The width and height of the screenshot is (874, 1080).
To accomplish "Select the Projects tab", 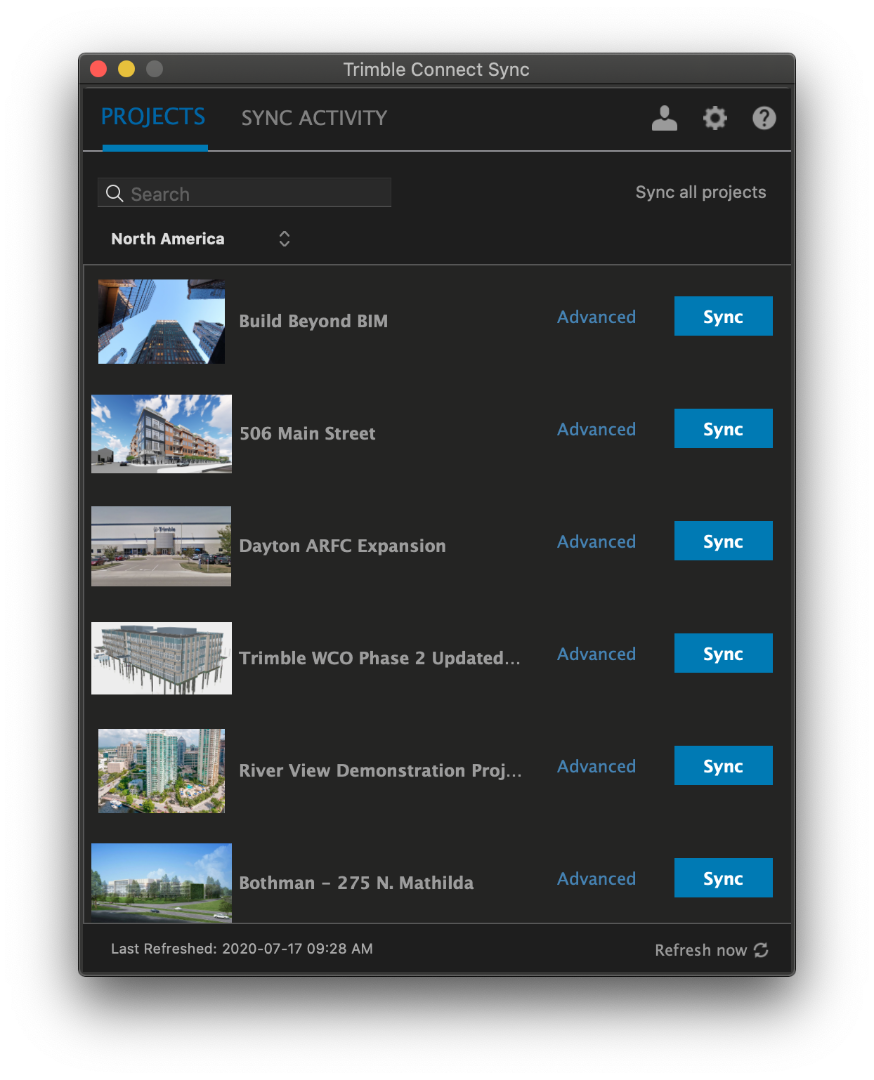I will pyautogui.click(x=153, y=117).
